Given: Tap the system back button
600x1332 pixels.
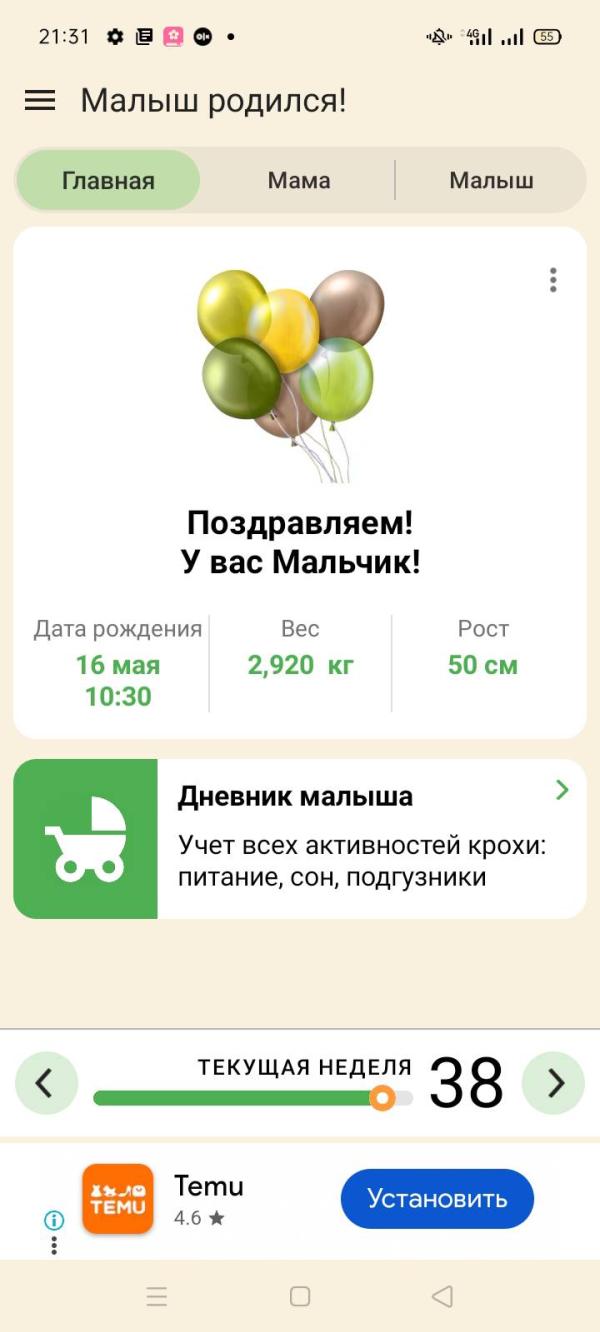Looking at the screenshot, I should 442,1297.
